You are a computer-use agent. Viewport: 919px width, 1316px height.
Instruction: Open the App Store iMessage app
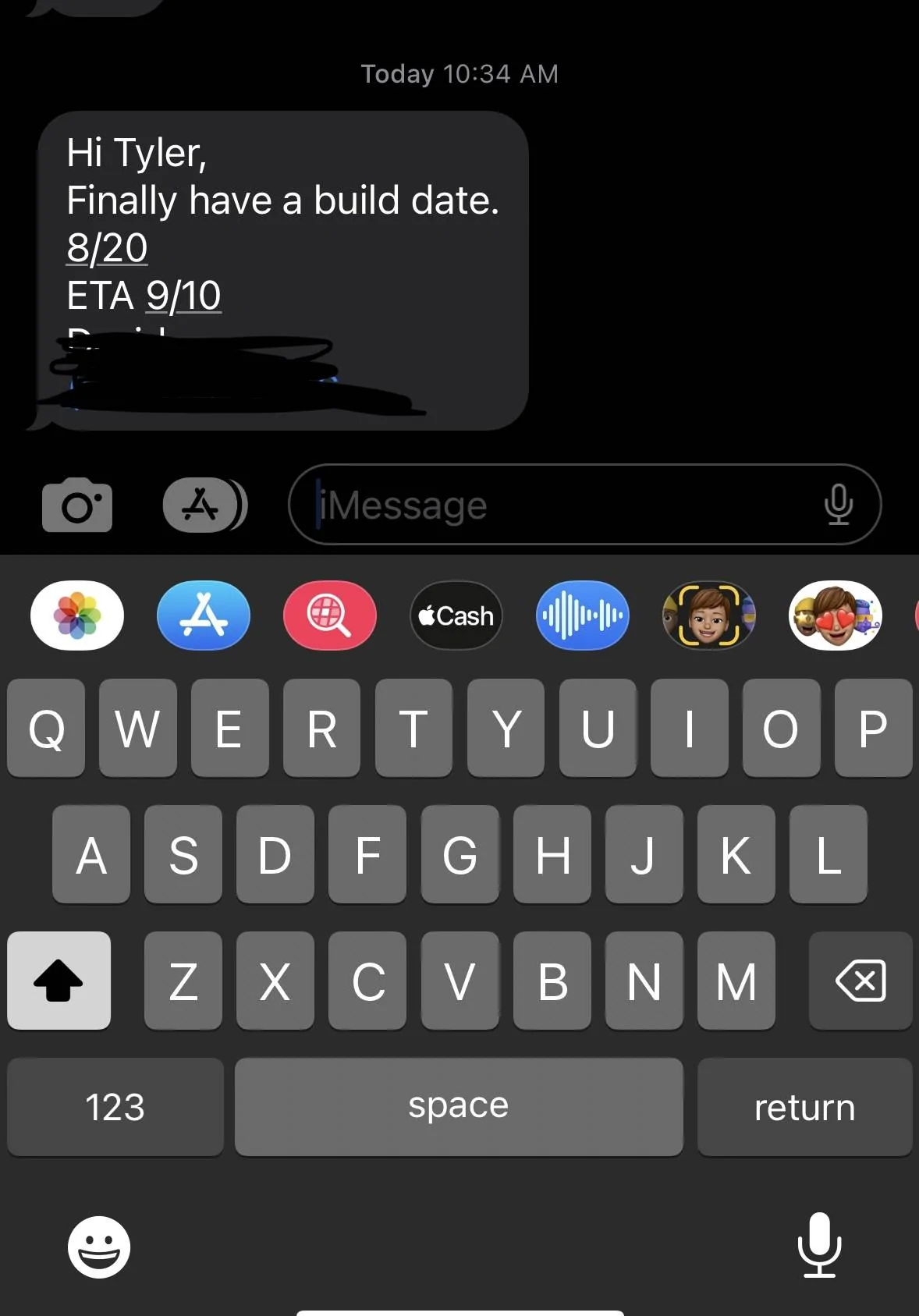tap(204, 615)
